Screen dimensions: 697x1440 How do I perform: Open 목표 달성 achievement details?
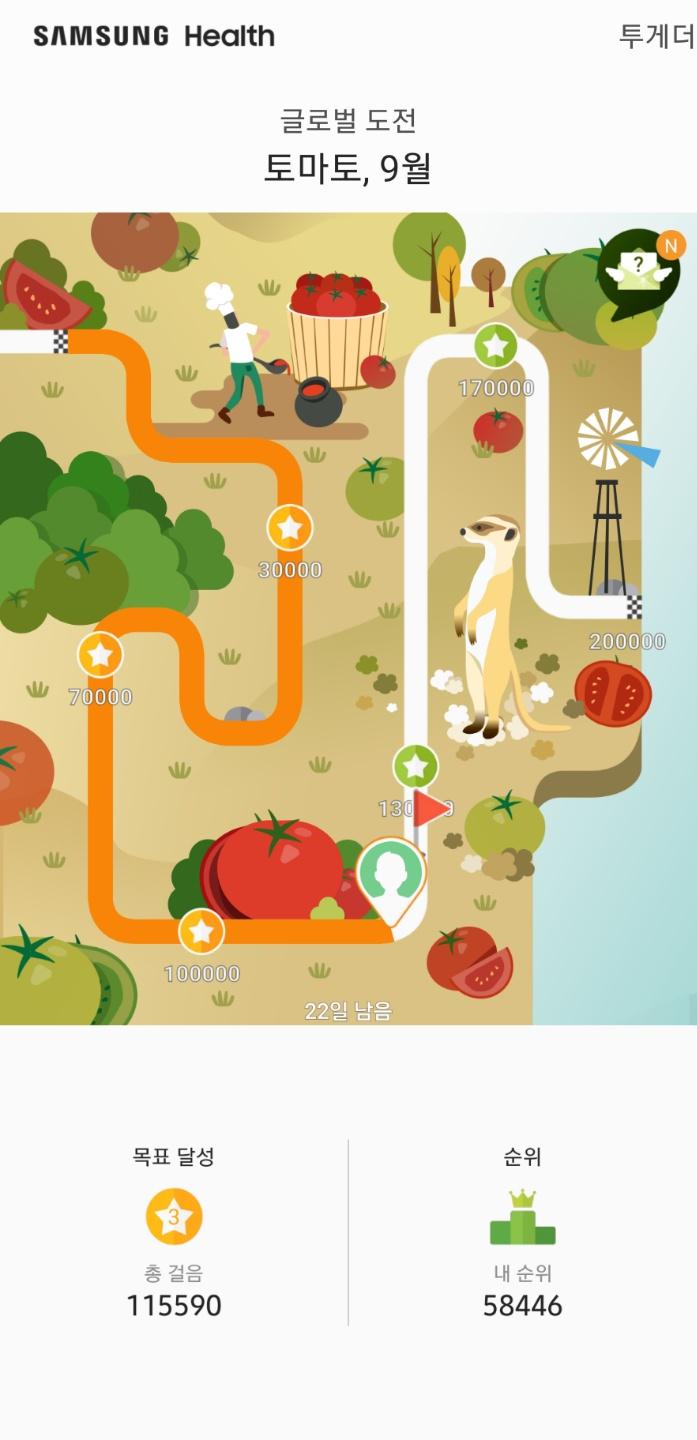click(x=174, y=1232)
